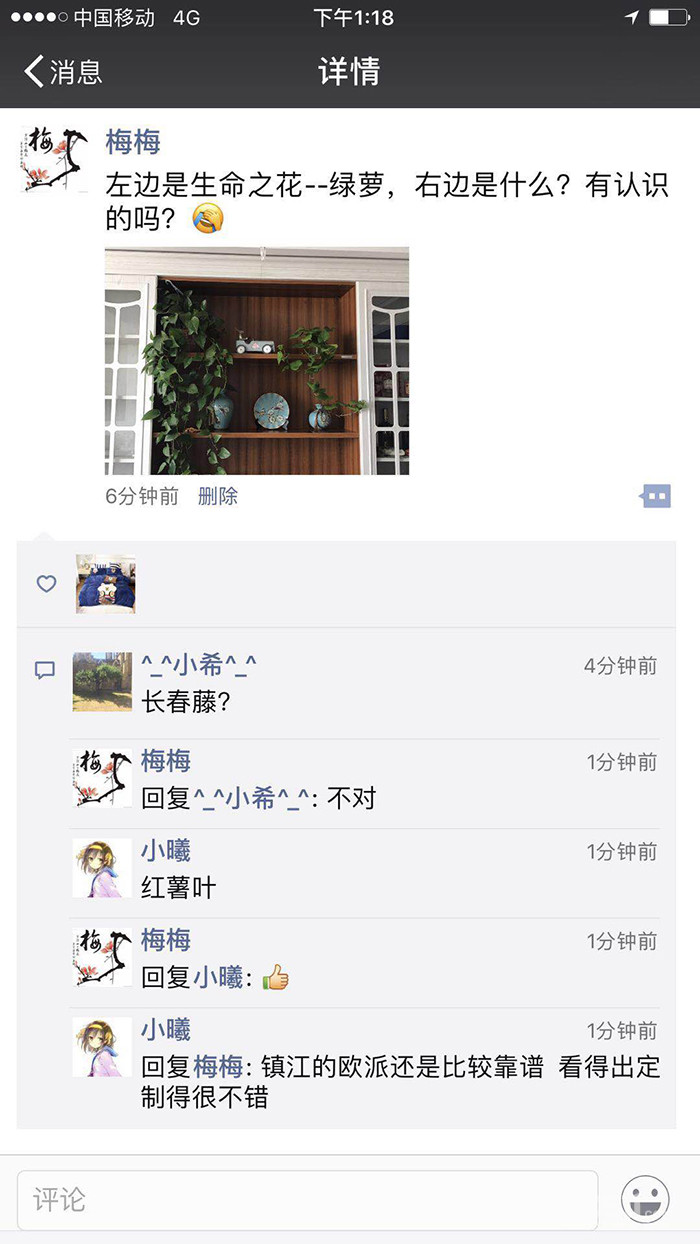
Task: Tap 梅梅's avatar at the post top
Action: [54, 159]
